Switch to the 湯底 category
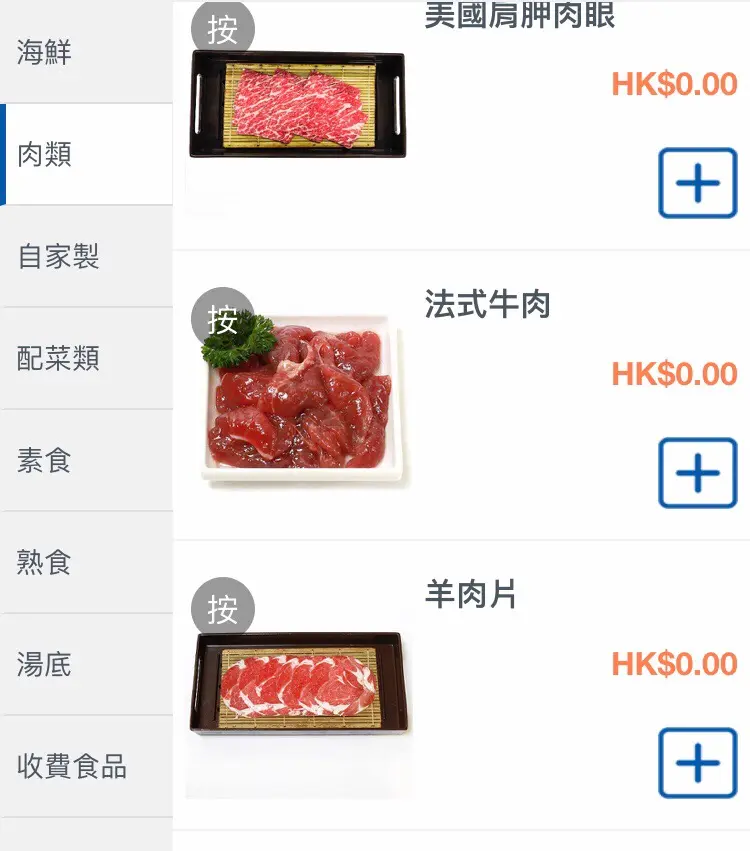 point(86,665)
